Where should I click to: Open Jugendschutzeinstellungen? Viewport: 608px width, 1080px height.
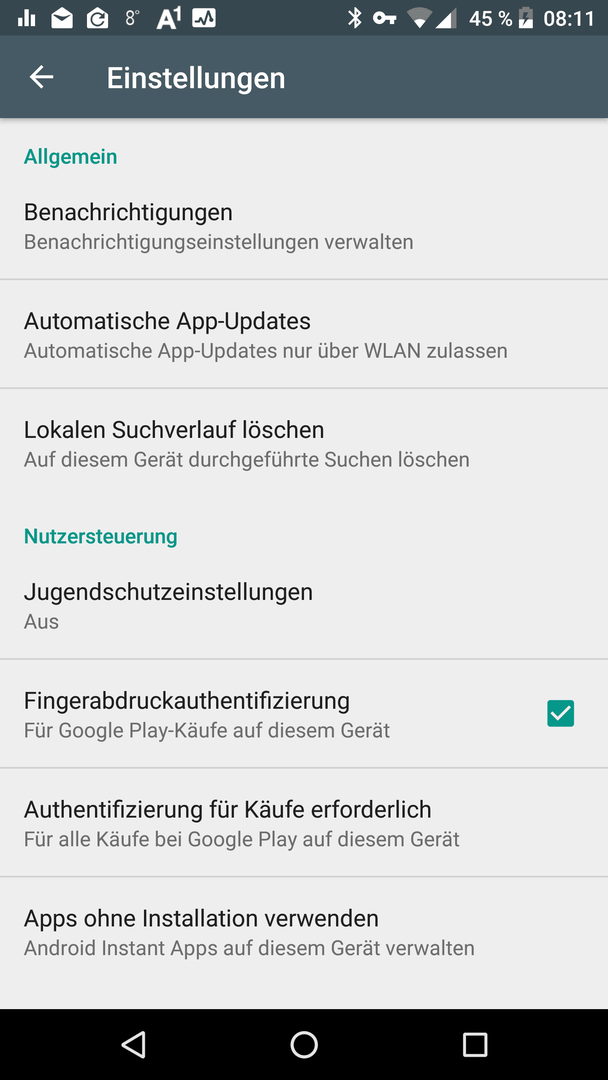pyautogui.click(x=304, y=605)
